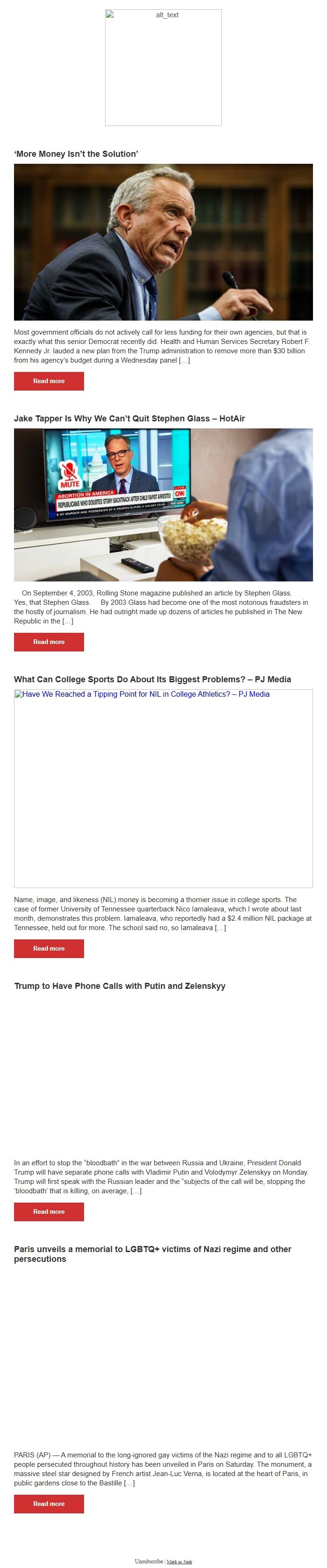
Task: Open the Jake Tapper Stephen Glass HotAir headline
Action: [130, 418]
